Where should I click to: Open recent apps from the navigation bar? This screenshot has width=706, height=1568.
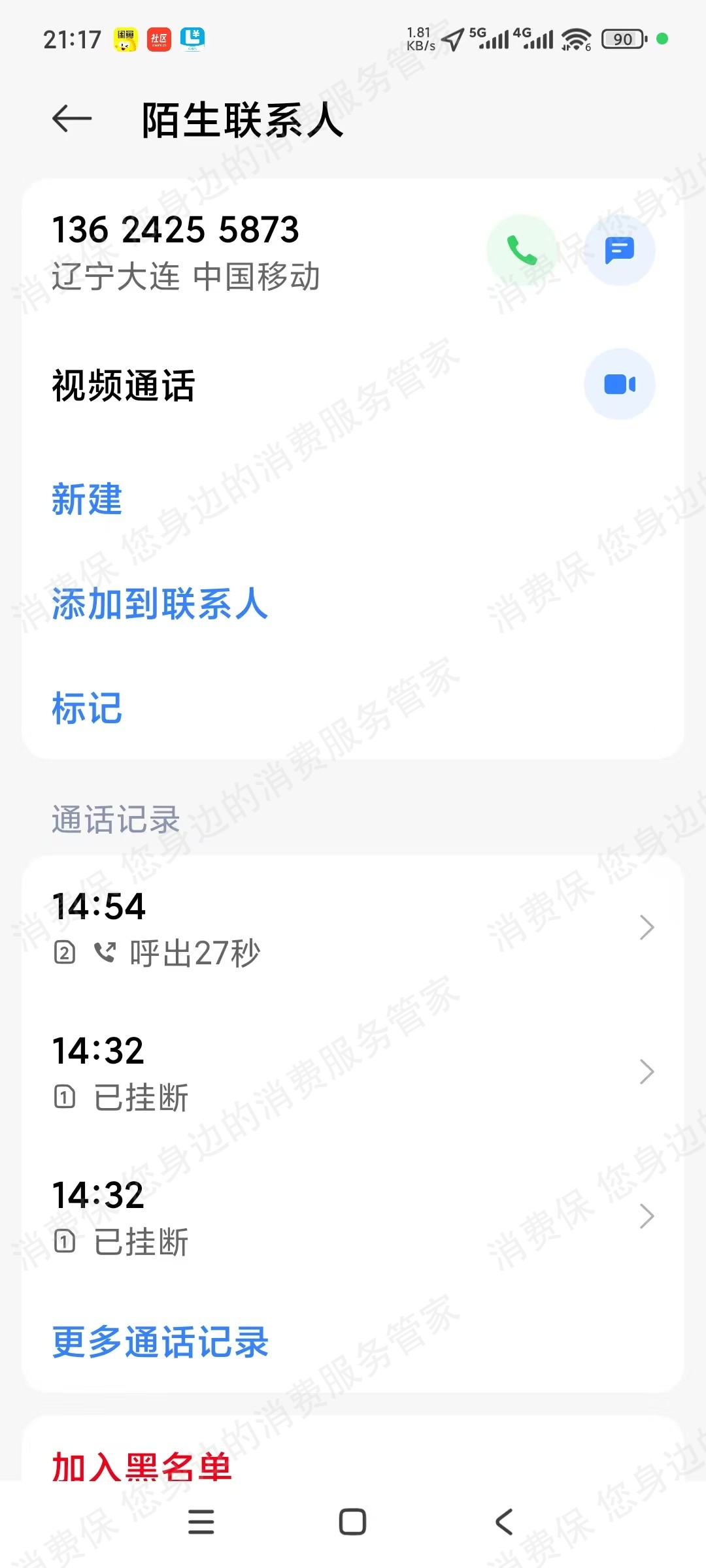[x=201, y=1522]
